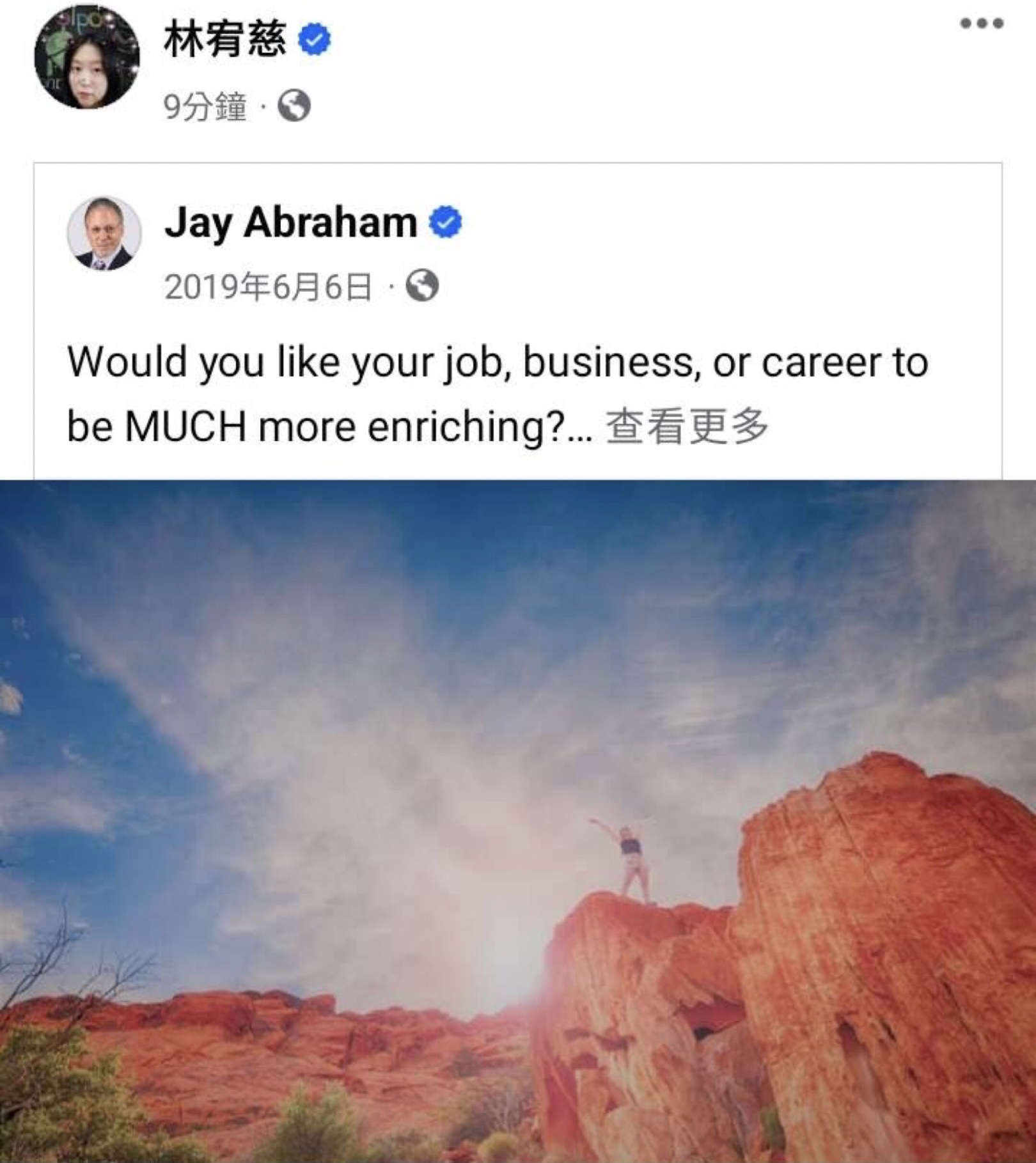Go to Jay Abraham's page name
Viewport: 1036px width, 1163px height.
tap(290, 222)
